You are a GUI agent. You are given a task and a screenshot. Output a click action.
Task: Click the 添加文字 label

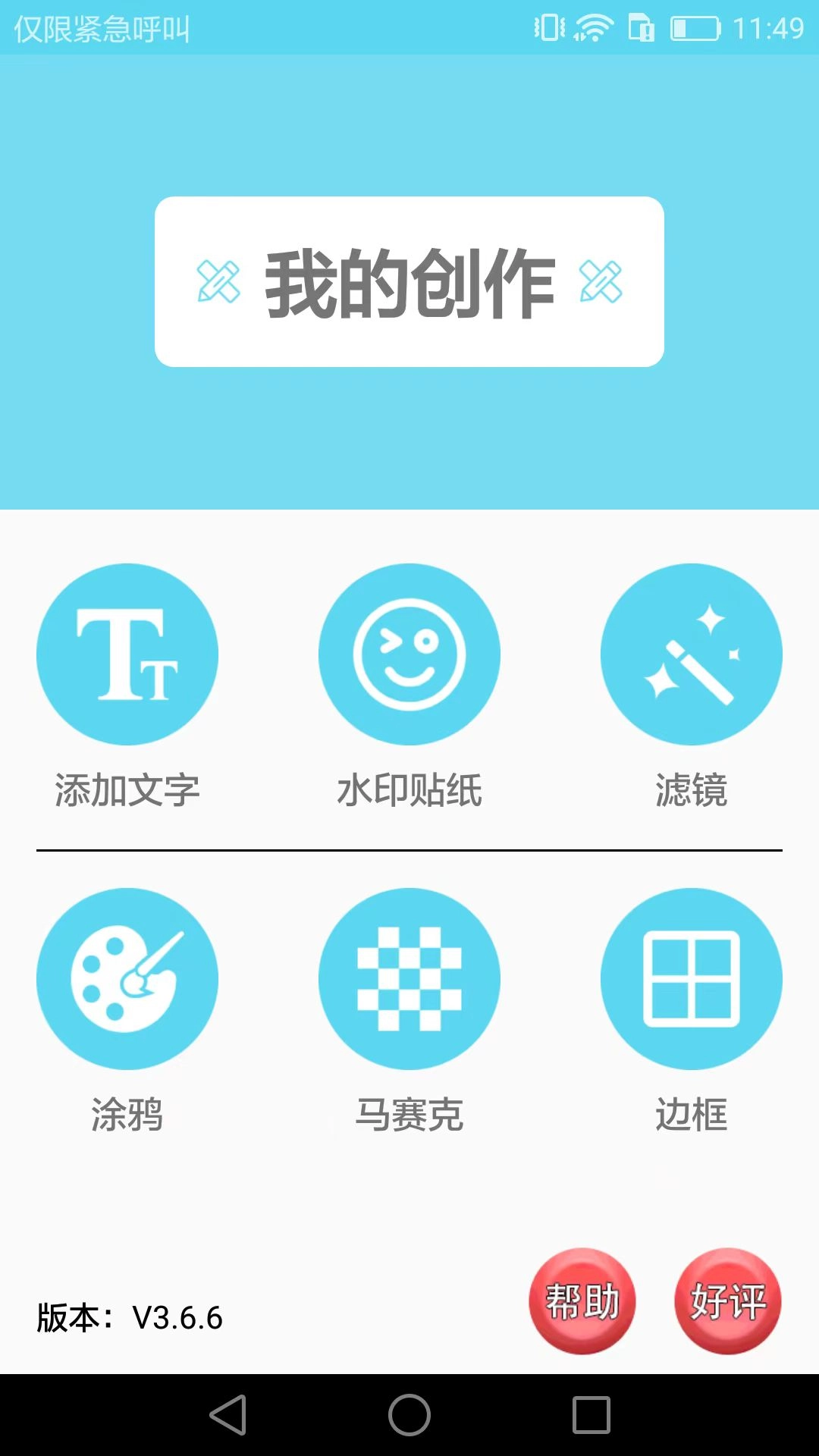click(127, 791)
